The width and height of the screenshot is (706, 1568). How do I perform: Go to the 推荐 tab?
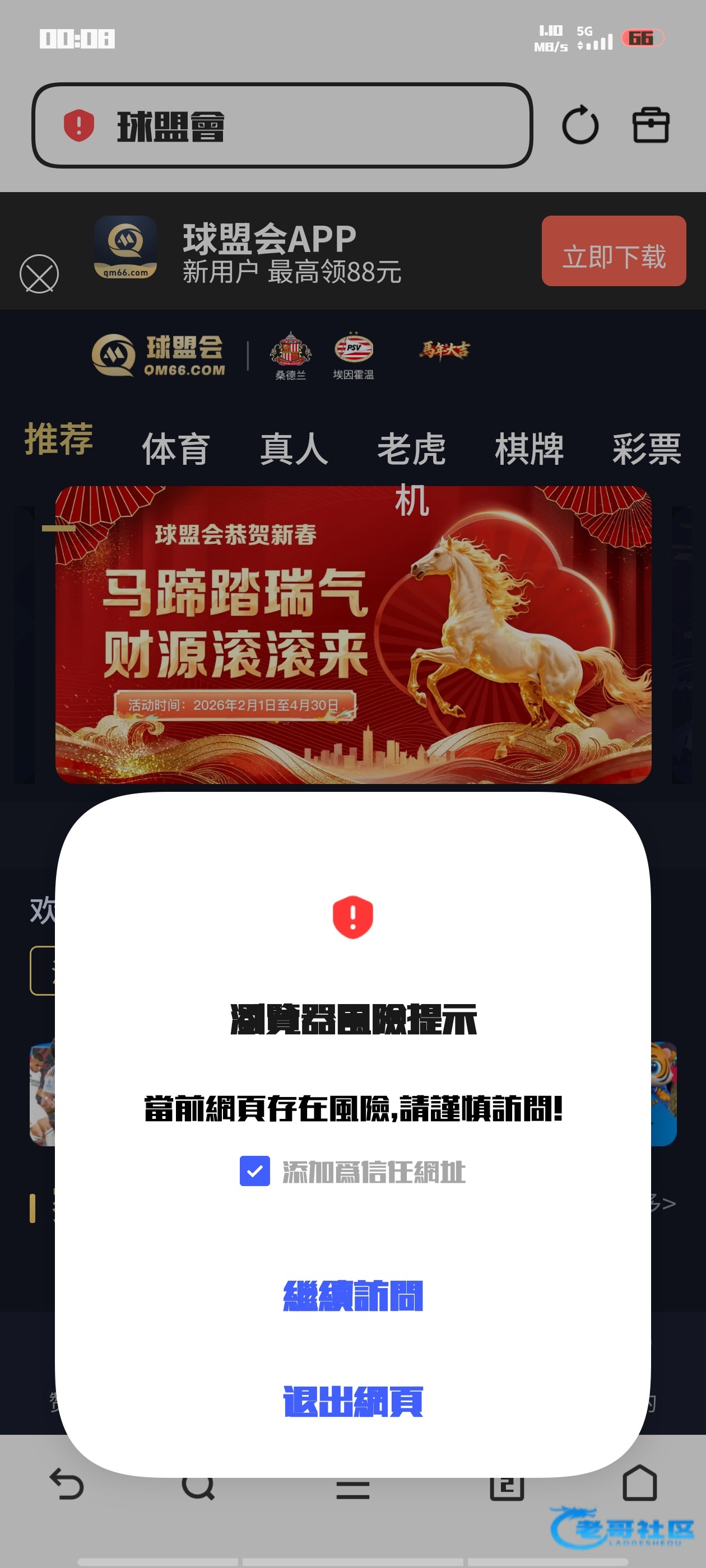click(x=58, y=438)
